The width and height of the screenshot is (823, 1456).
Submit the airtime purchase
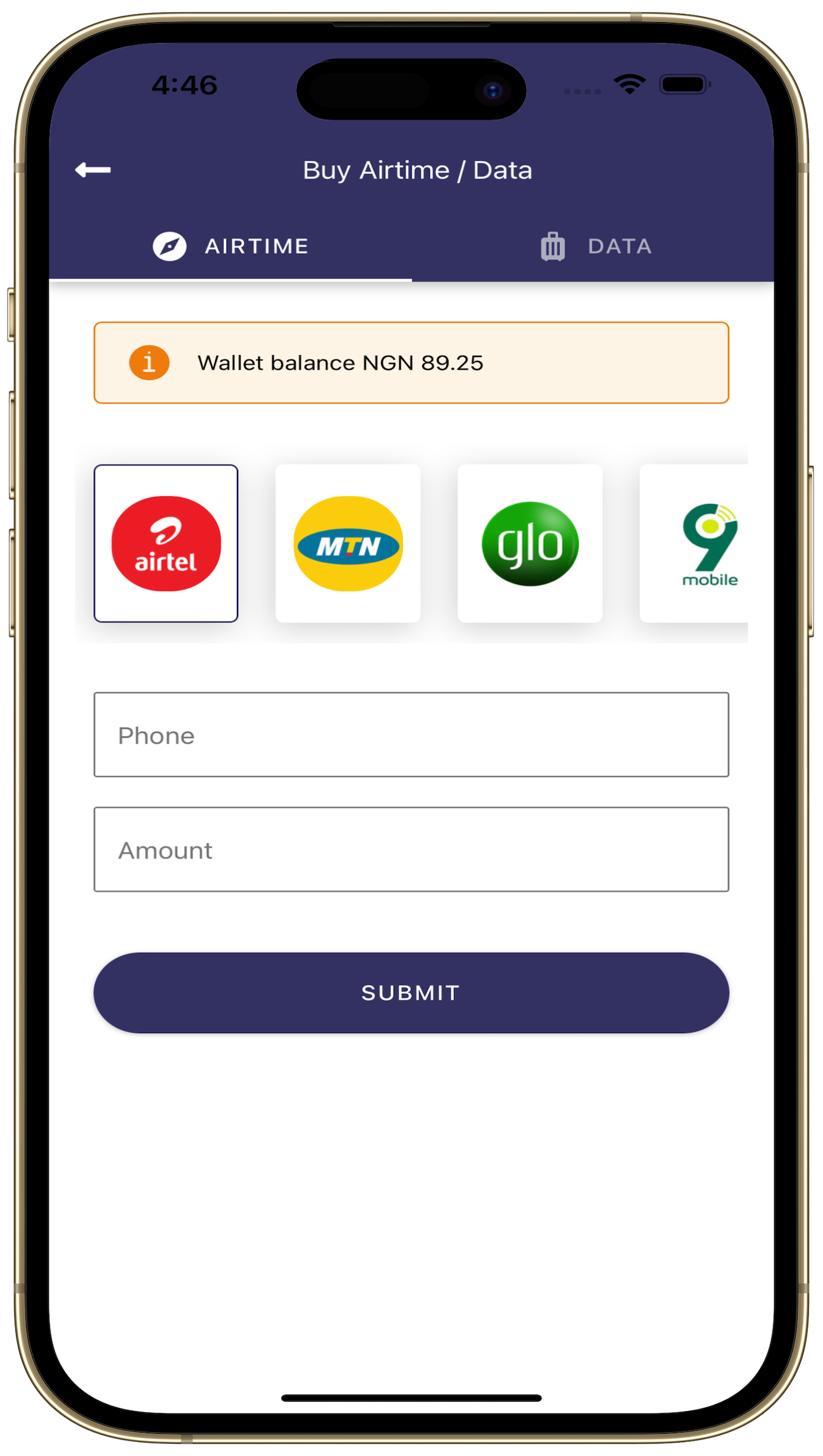(x=411, y=993)
